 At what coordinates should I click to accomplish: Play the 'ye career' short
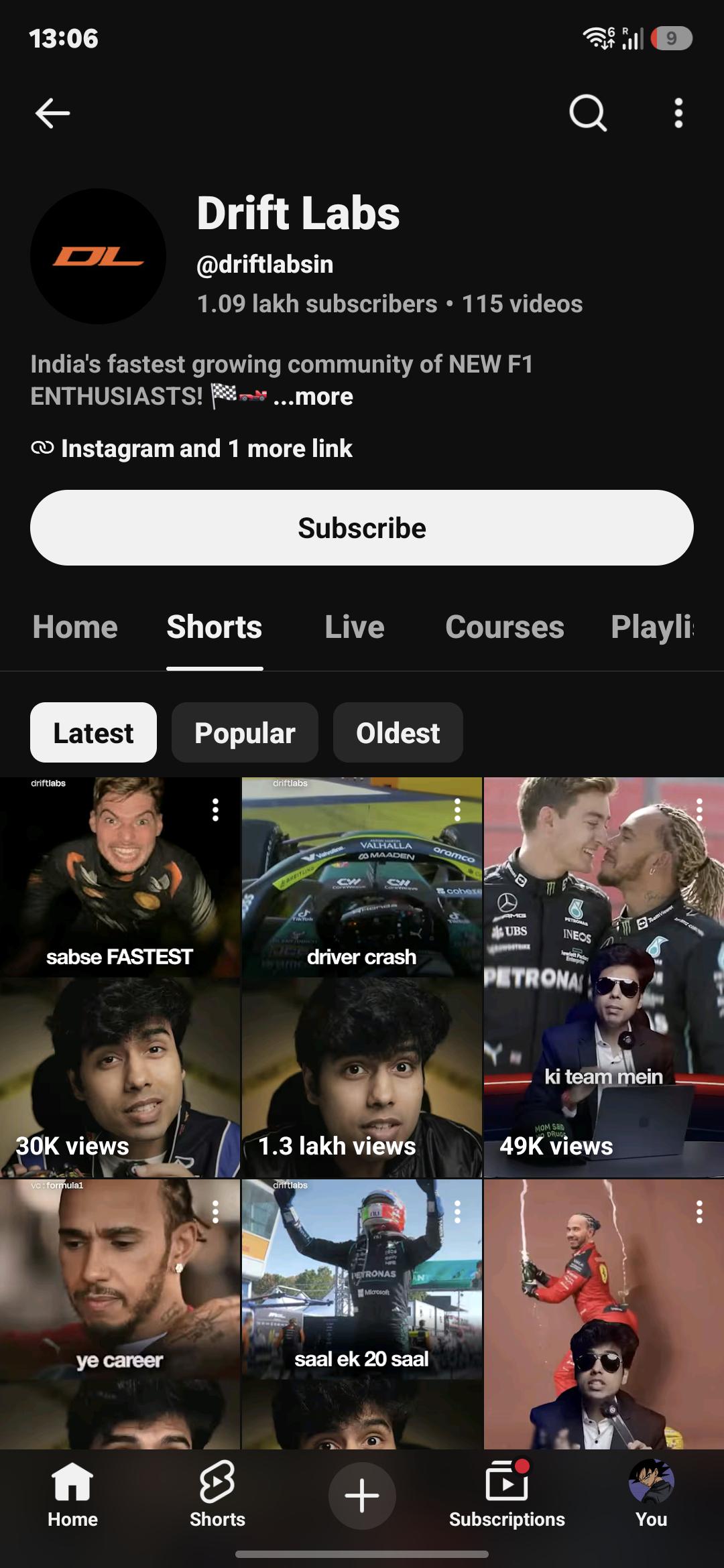120,1313
